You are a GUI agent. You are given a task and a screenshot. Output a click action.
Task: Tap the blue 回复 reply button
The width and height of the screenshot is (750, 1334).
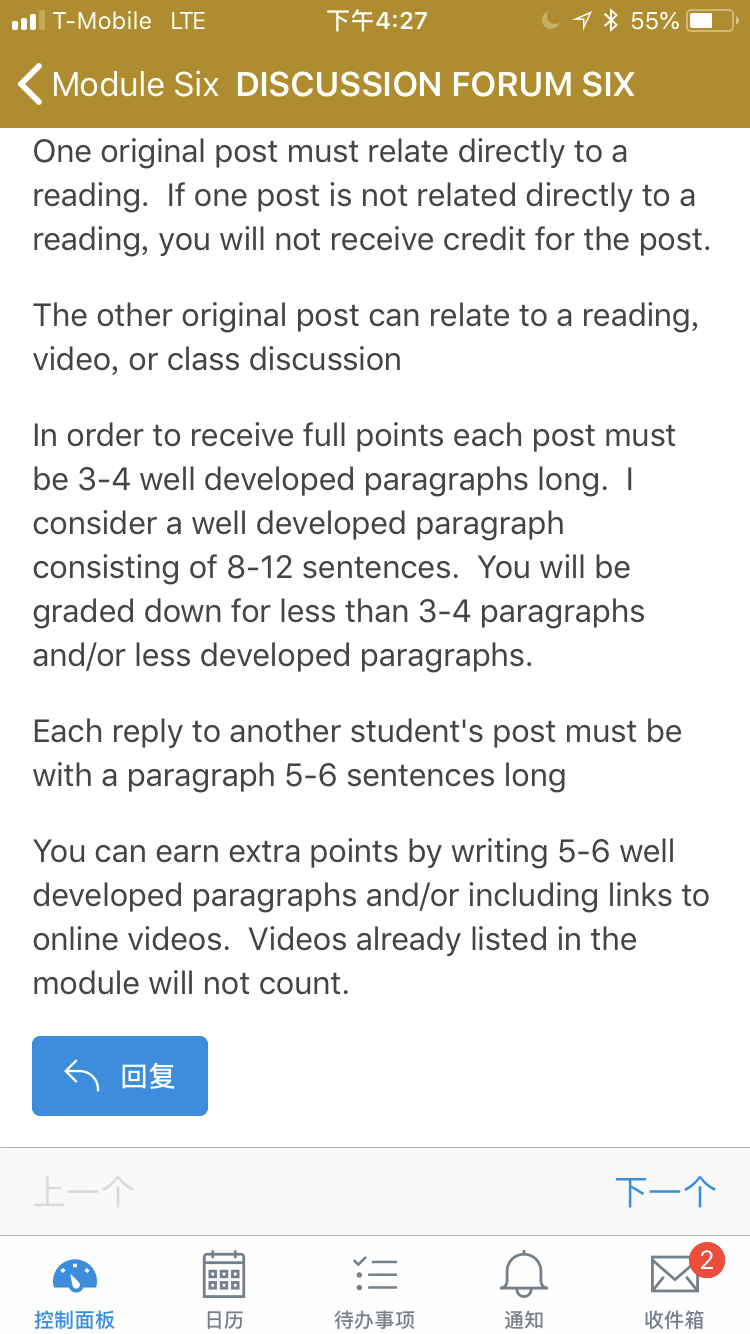click(120, 1076)
